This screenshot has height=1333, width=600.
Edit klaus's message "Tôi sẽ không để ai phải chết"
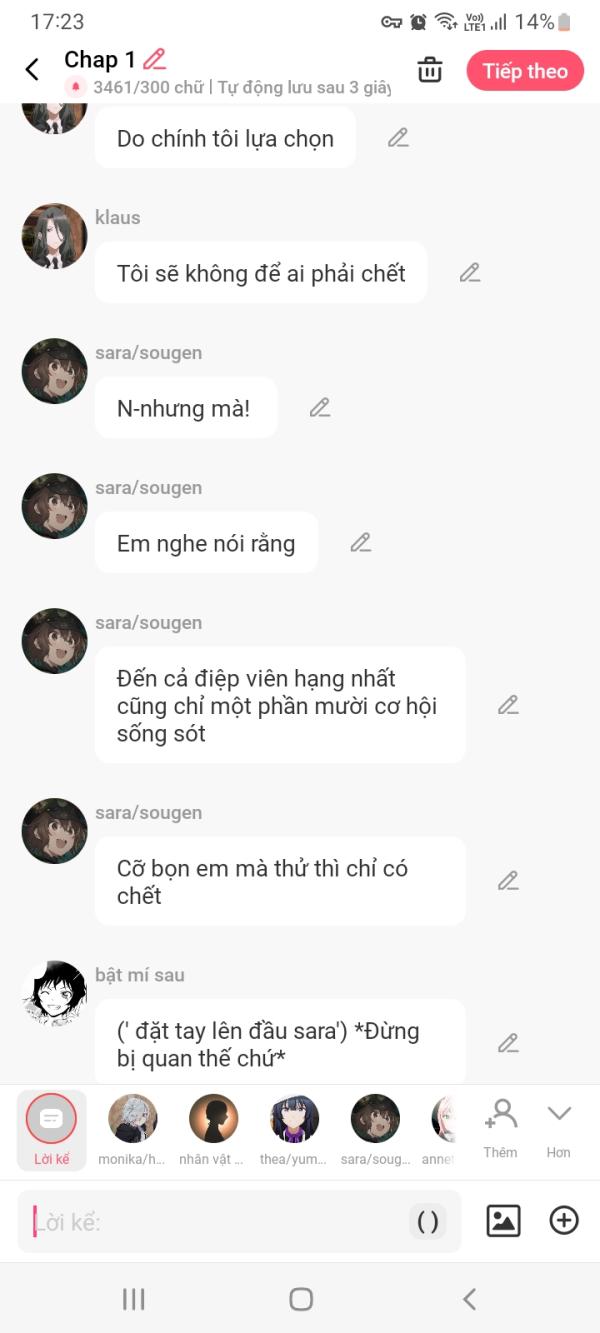tap(470, 272)
